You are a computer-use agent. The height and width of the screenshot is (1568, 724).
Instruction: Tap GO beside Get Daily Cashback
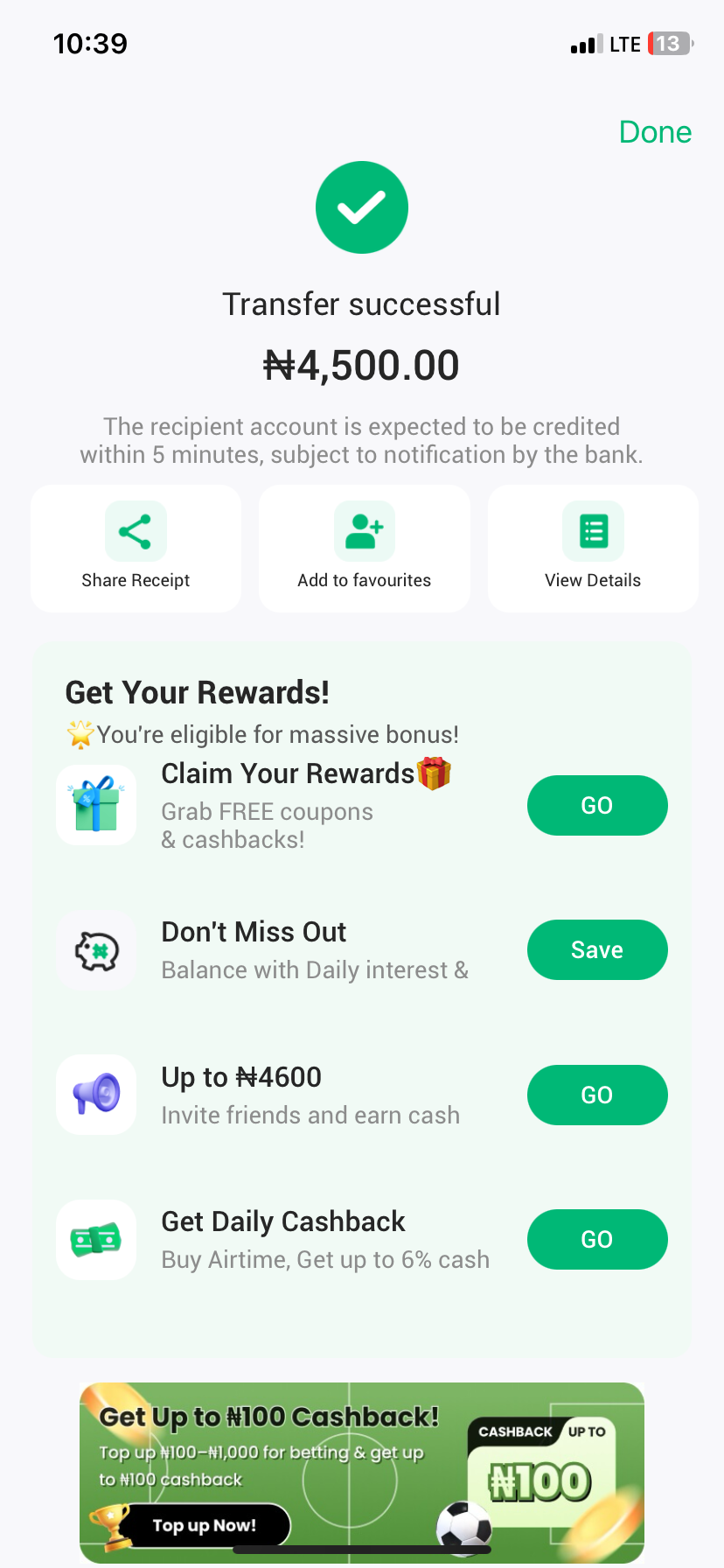[597, 1239]
